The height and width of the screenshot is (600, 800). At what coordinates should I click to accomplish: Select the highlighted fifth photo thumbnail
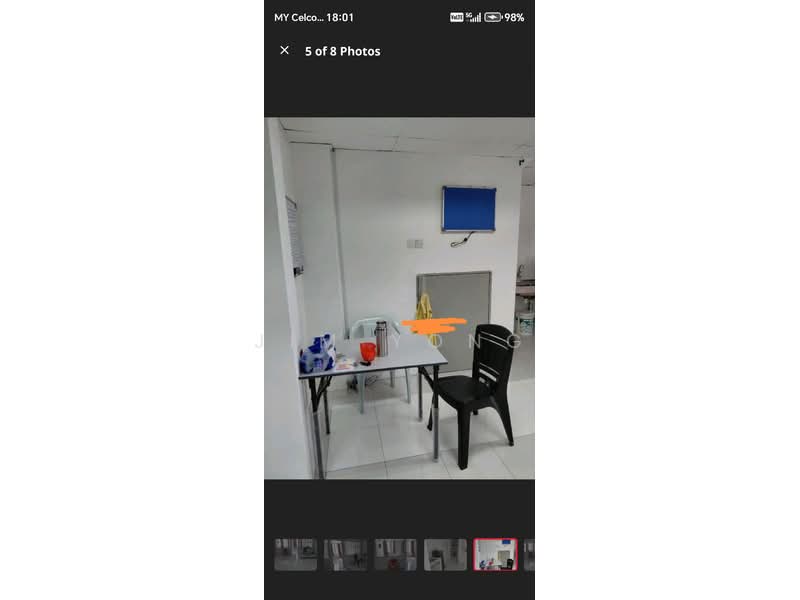tap(495, 555)
